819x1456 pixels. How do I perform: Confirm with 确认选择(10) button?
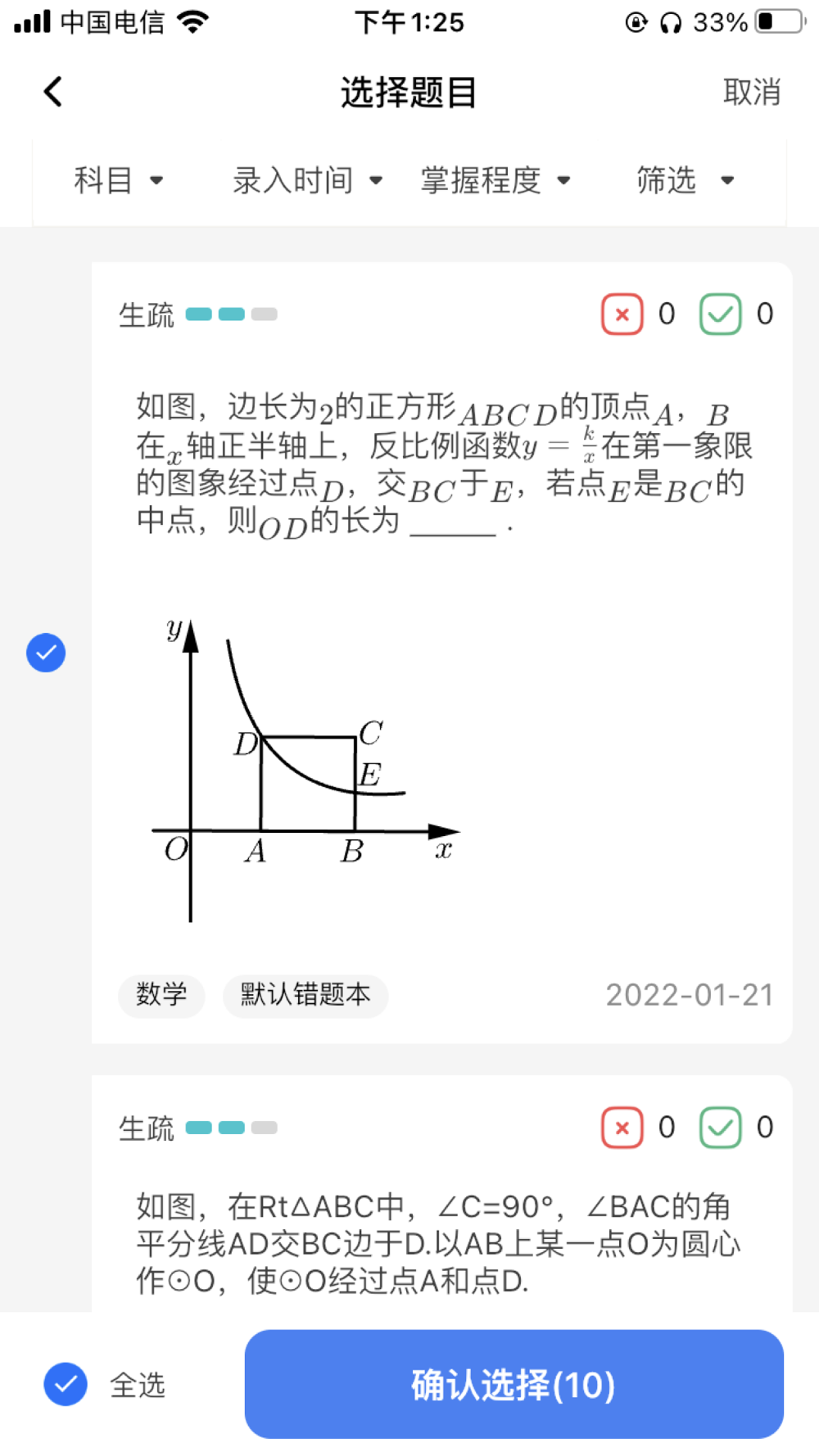(x=514, y=1385)
